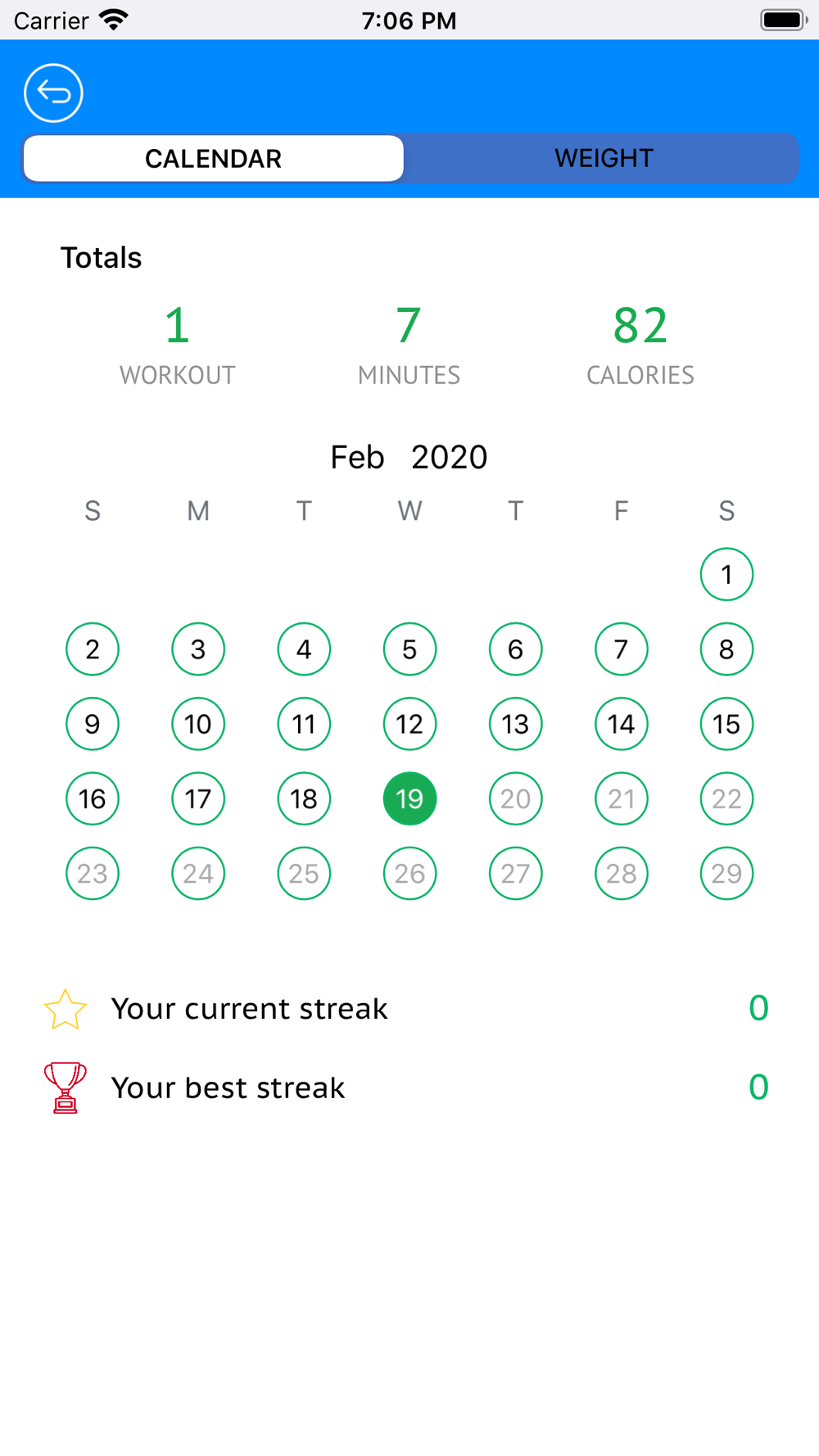The height and width of the screenshot is (1456, 819).
Task: Switch to the WEIGHT tab
Action: tap(604, 158)
